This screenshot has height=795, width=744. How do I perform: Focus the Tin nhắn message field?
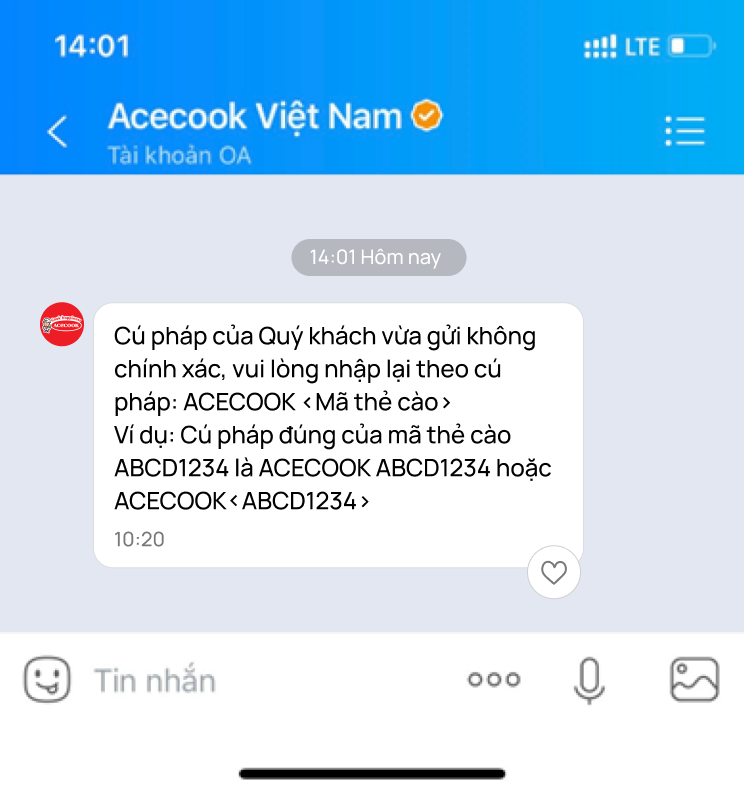[260, 681]
